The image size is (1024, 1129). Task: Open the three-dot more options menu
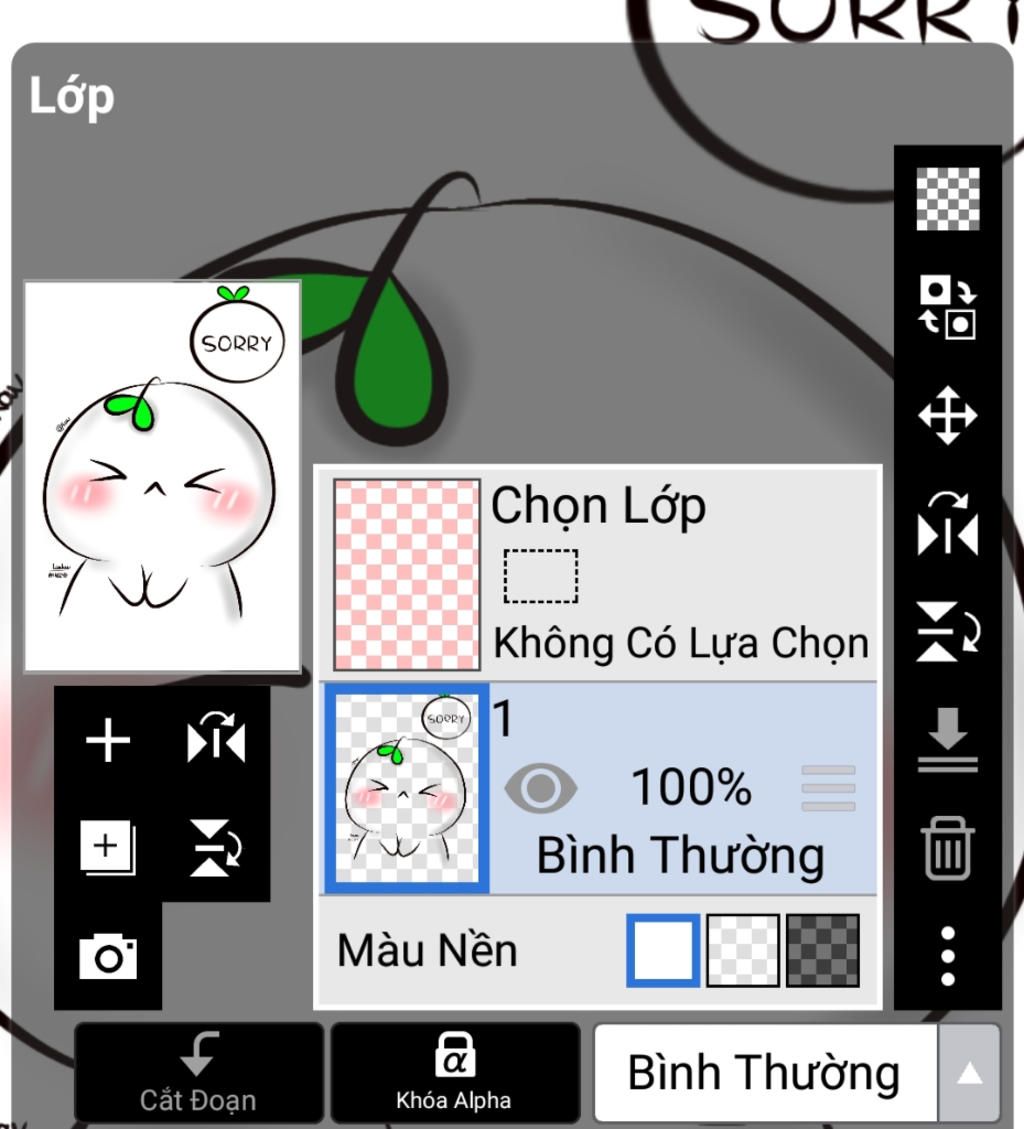pyautogui.click(x=947, y=956)
